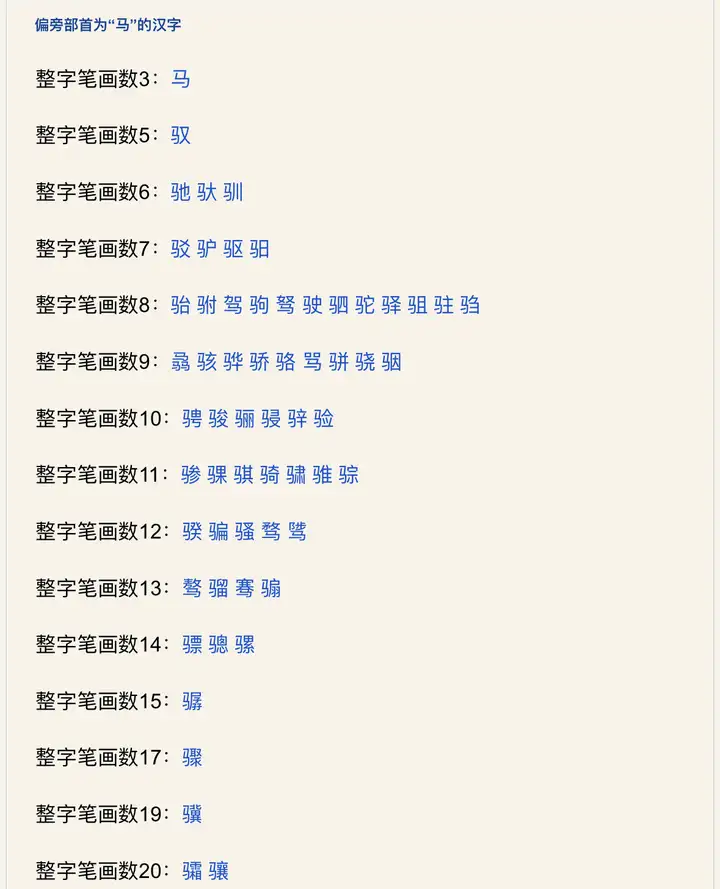This screenshot has height=889, width=720.
Task: Tap the 5-stroke character 驭
Action: (x=181, y=135)
